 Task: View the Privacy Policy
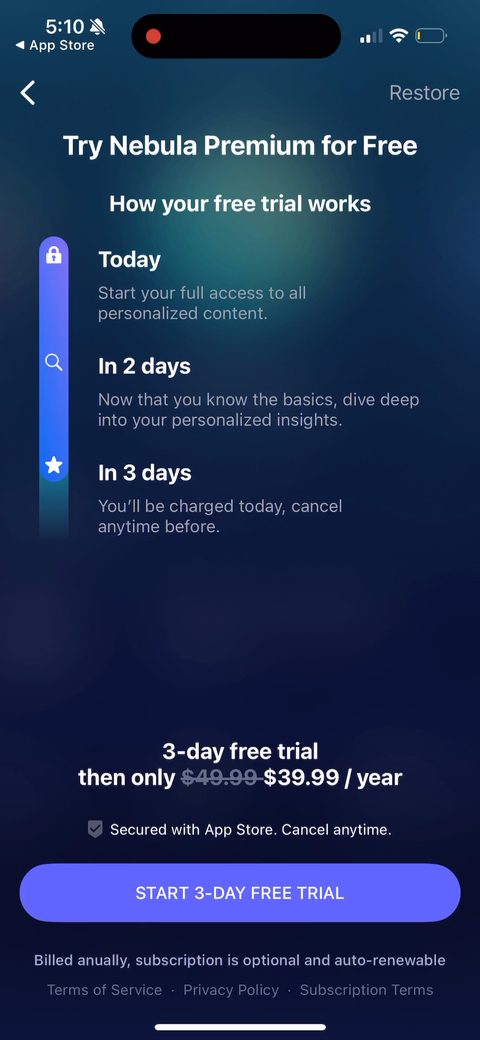tap(231, 990)
